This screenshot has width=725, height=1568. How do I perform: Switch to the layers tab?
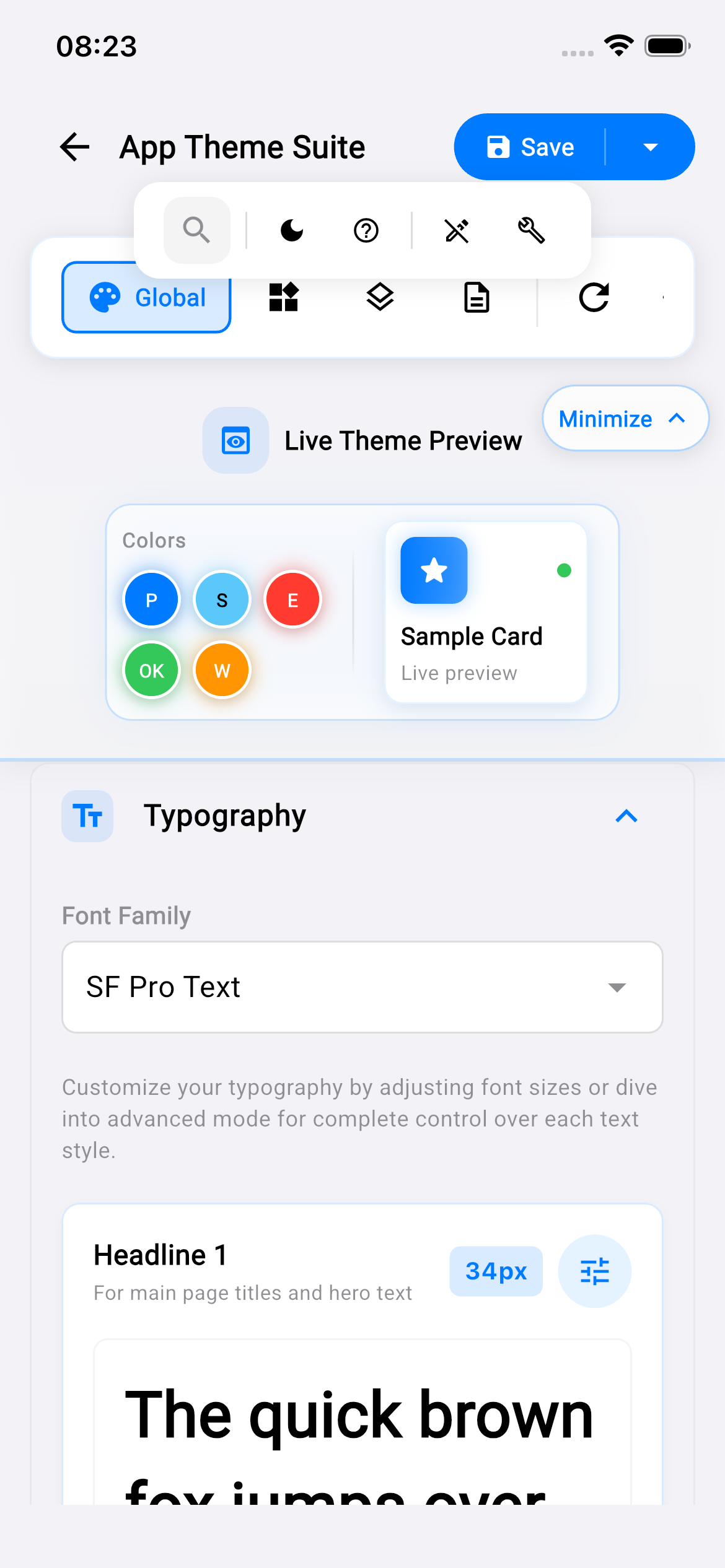click(x=380, y=297)
